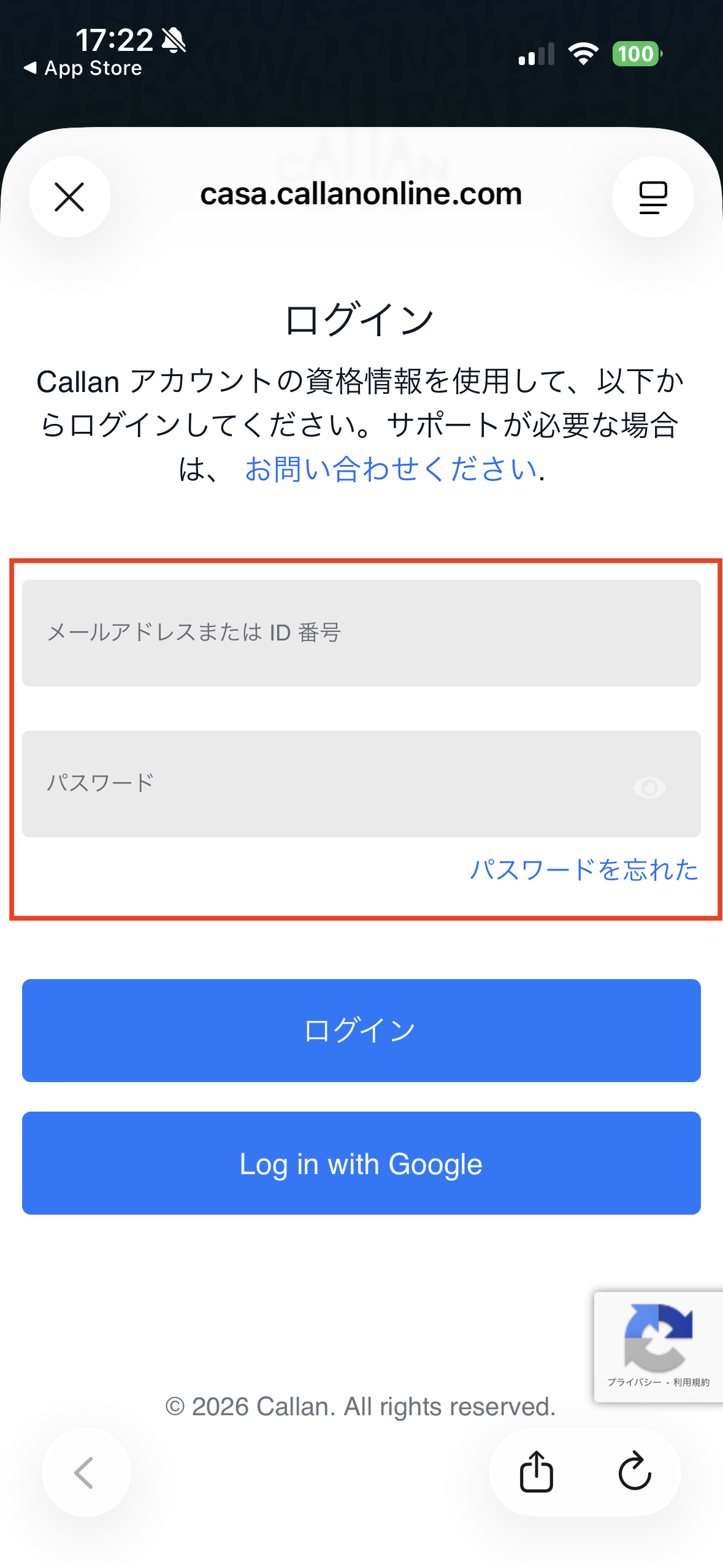Image resolution: width=723 pixels, height=1568 pixels.
Task: Toggle password visibility eye icon
Action: click(x=649, y=787)
